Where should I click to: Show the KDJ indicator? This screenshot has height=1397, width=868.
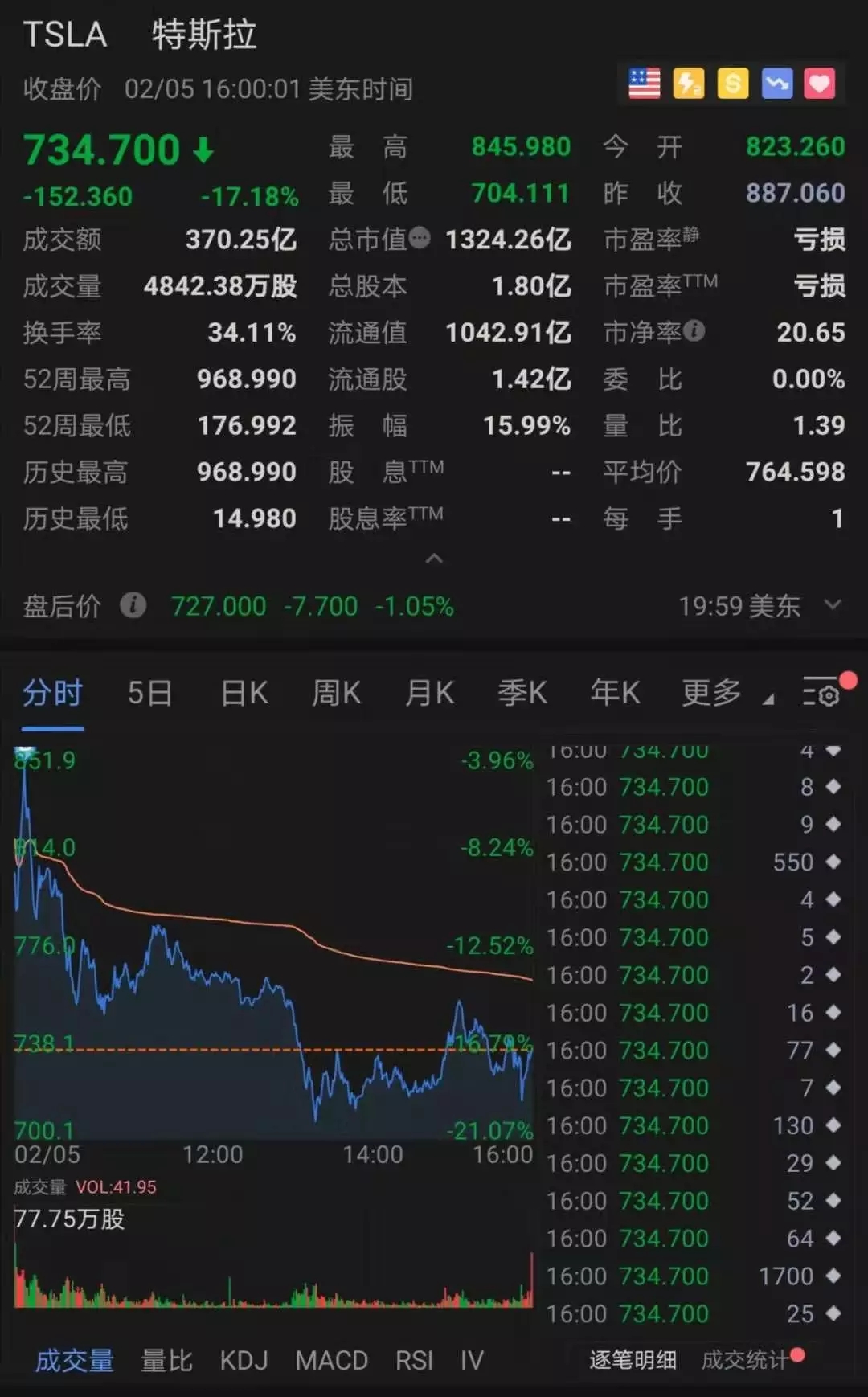(x=244, y=1360)
